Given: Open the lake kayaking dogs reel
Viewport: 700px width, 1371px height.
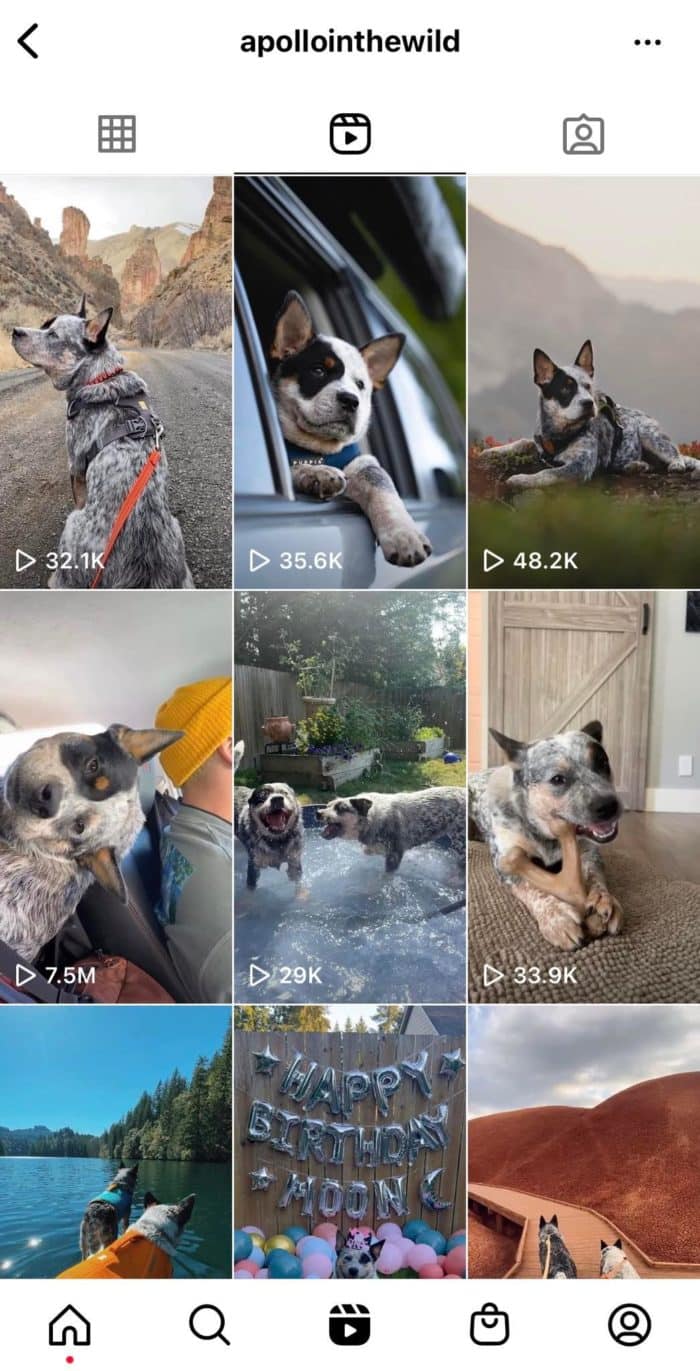Looking at the screenshot, I should (x=116, y=1141).
